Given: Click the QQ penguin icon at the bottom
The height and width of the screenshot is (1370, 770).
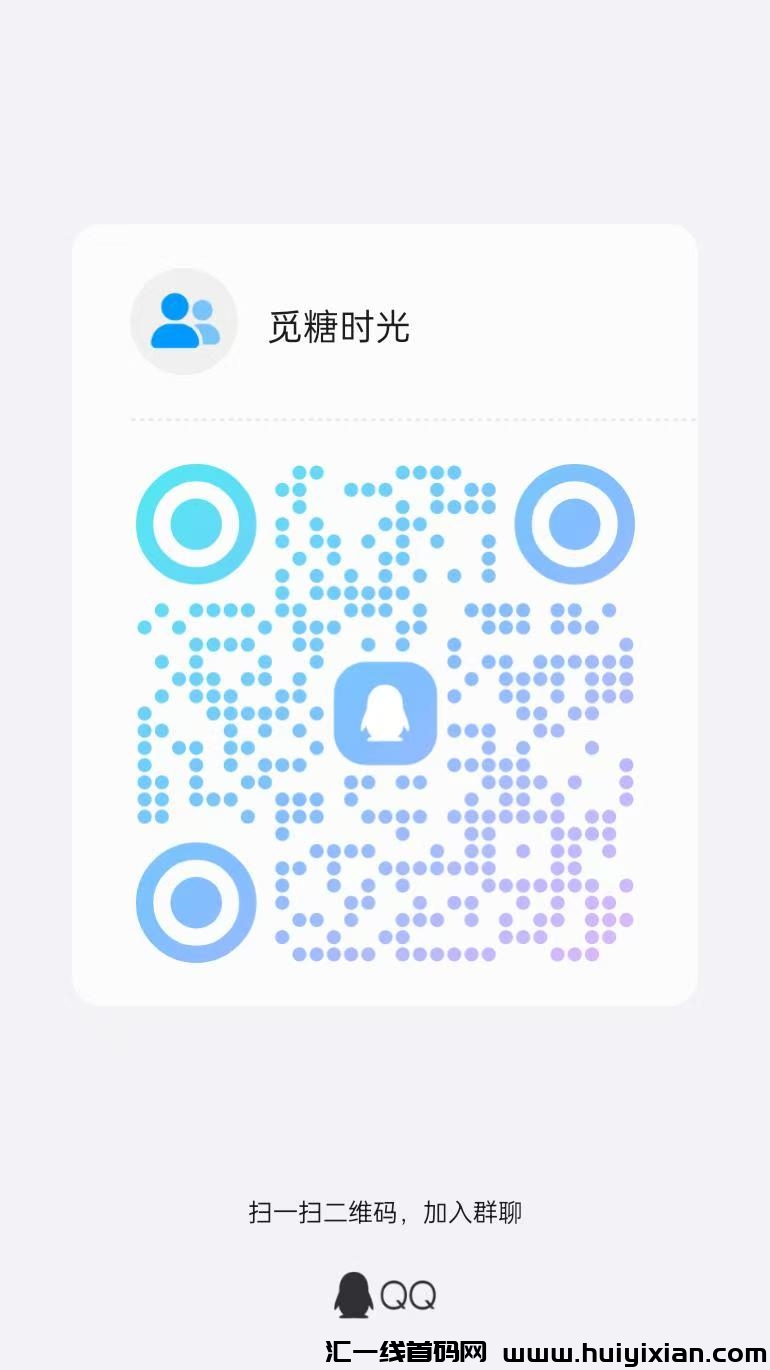Looking at the screenshot, I should [x=355, y=1295].
